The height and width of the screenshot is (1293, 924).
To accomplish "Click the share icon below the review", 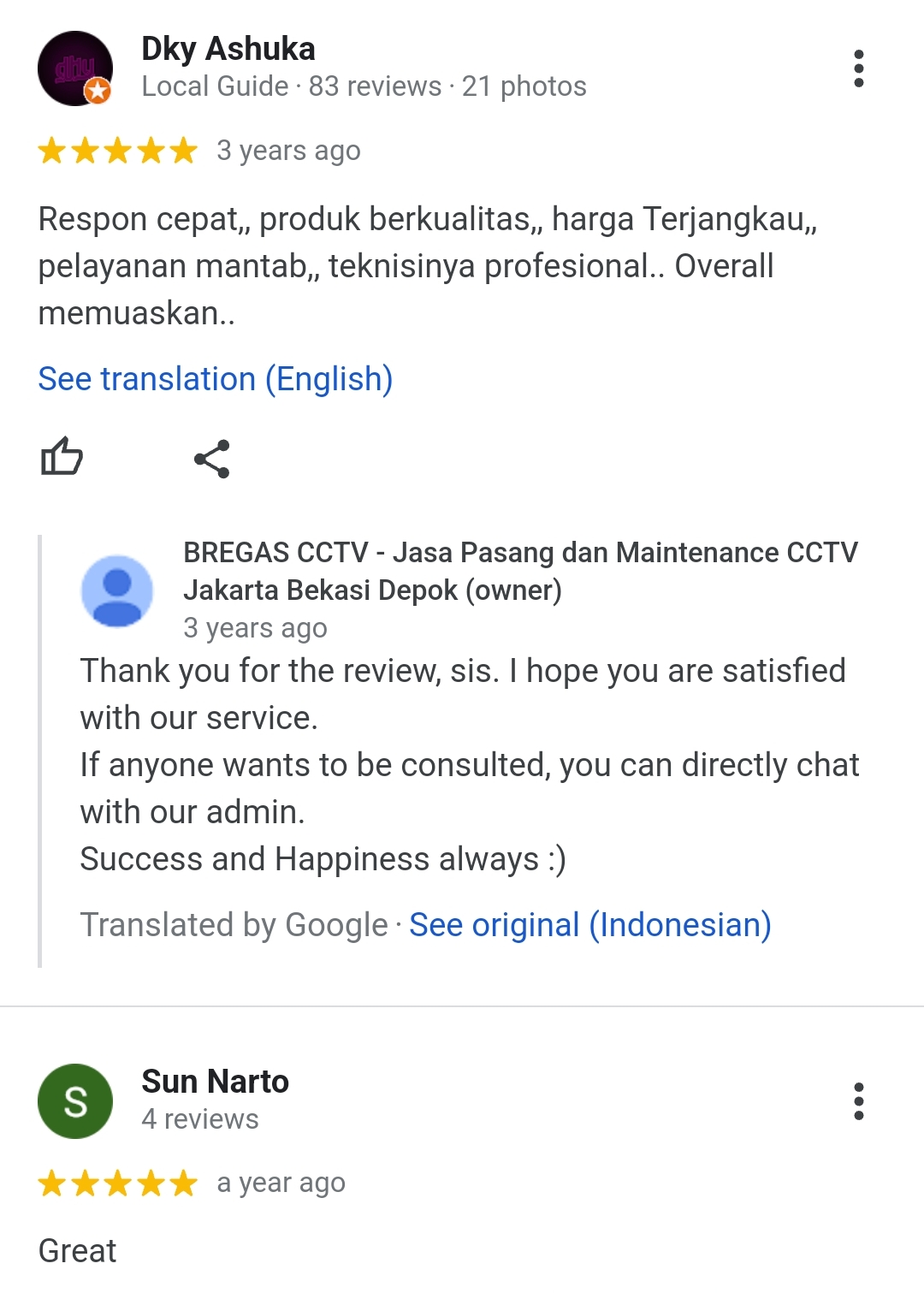I will coord(213,459).
